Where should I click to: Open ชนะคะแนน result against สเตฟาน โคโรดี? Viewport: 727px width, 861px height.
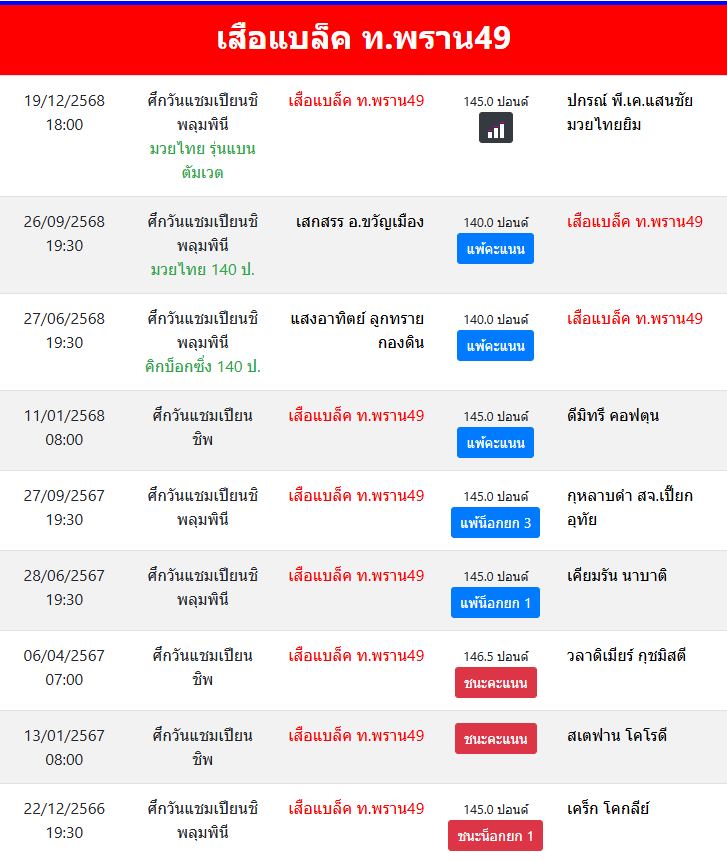[496, 739]
